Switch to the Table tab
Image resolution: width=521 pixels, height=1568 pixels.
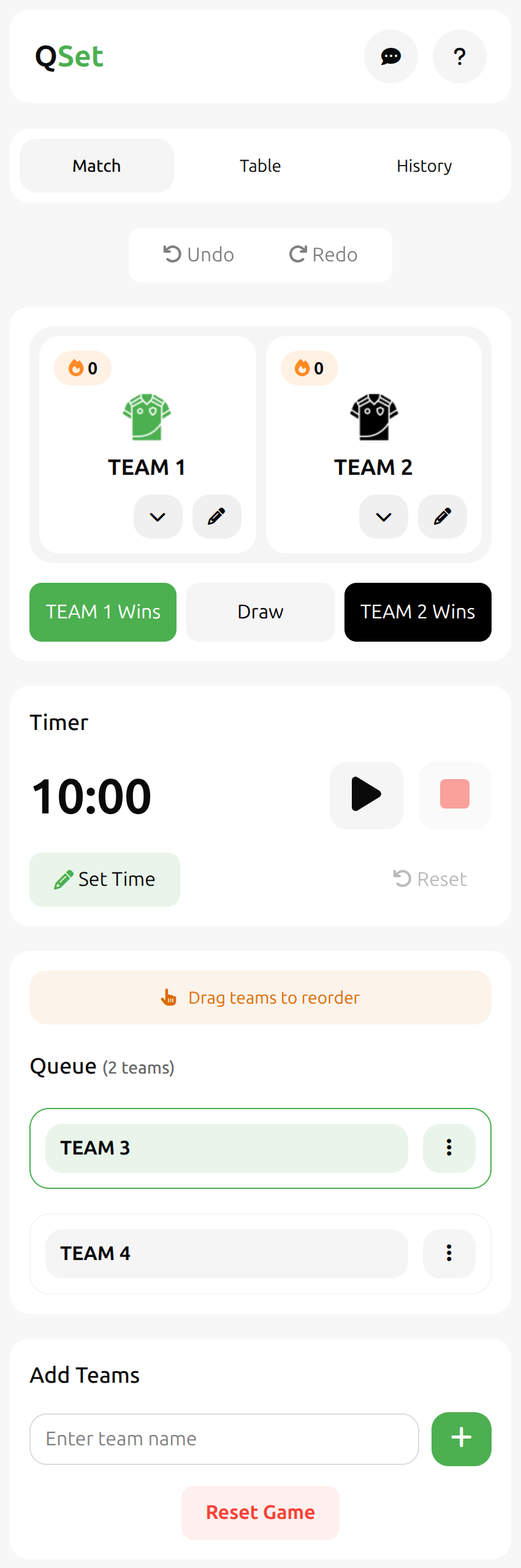(x=260, y=166)
